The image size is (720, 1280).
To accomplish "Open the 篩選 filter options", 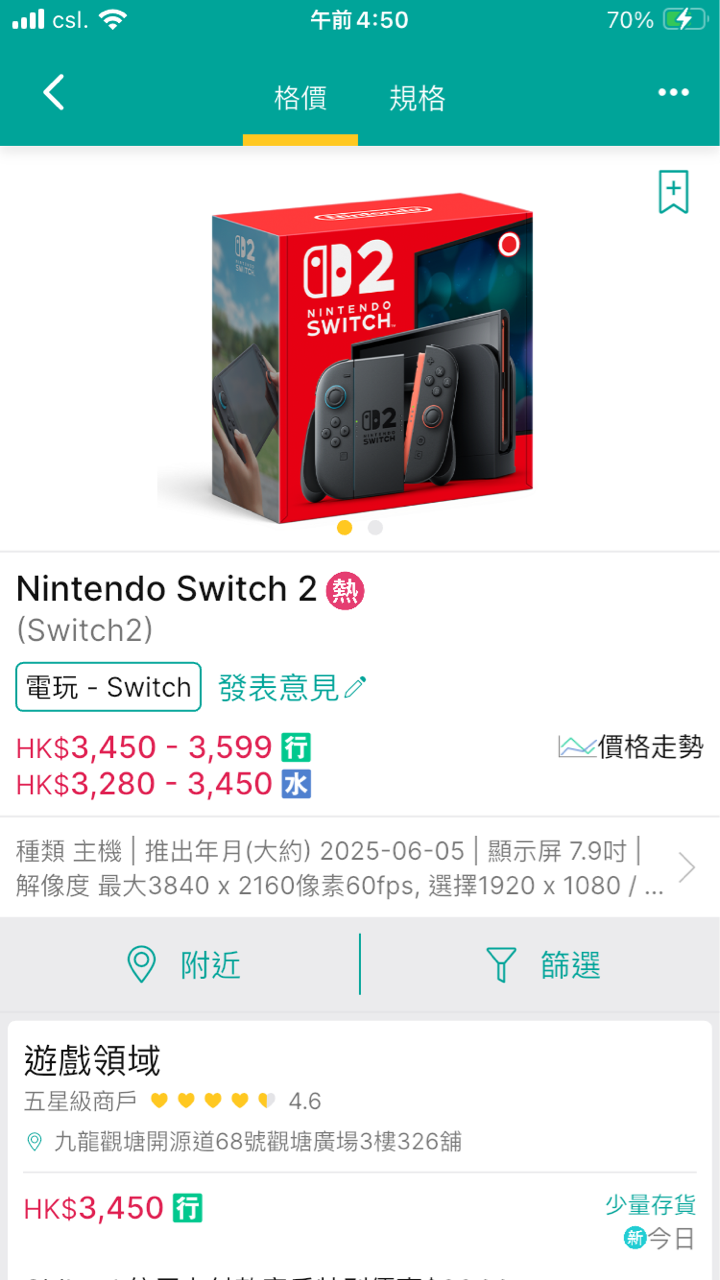I will coord(543,965).
